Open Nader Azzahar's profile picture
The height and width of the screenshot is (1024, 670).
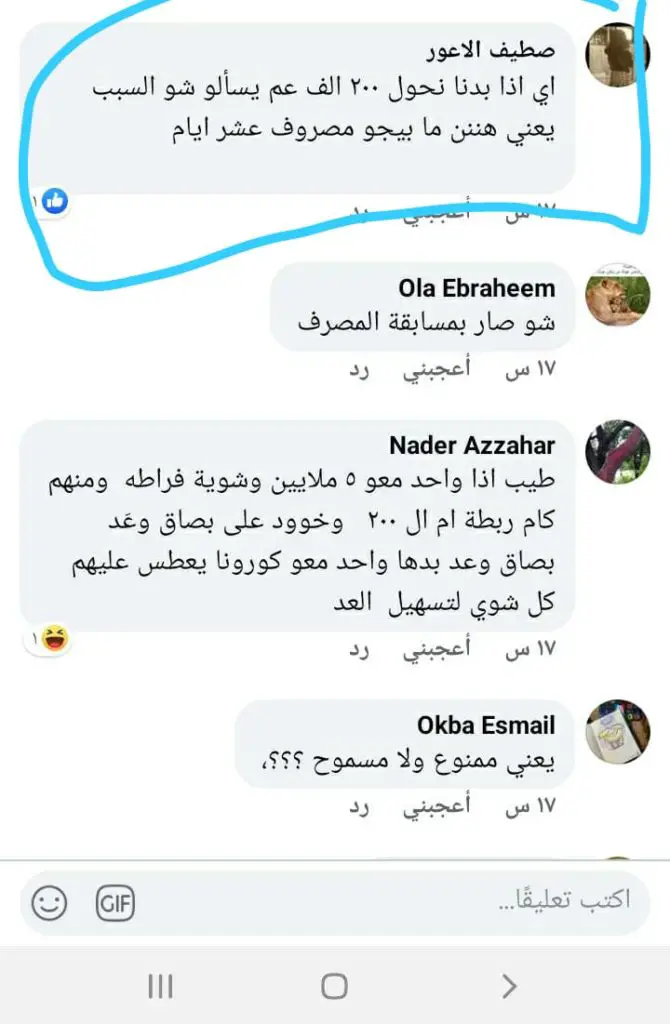[x=617, y=452]
